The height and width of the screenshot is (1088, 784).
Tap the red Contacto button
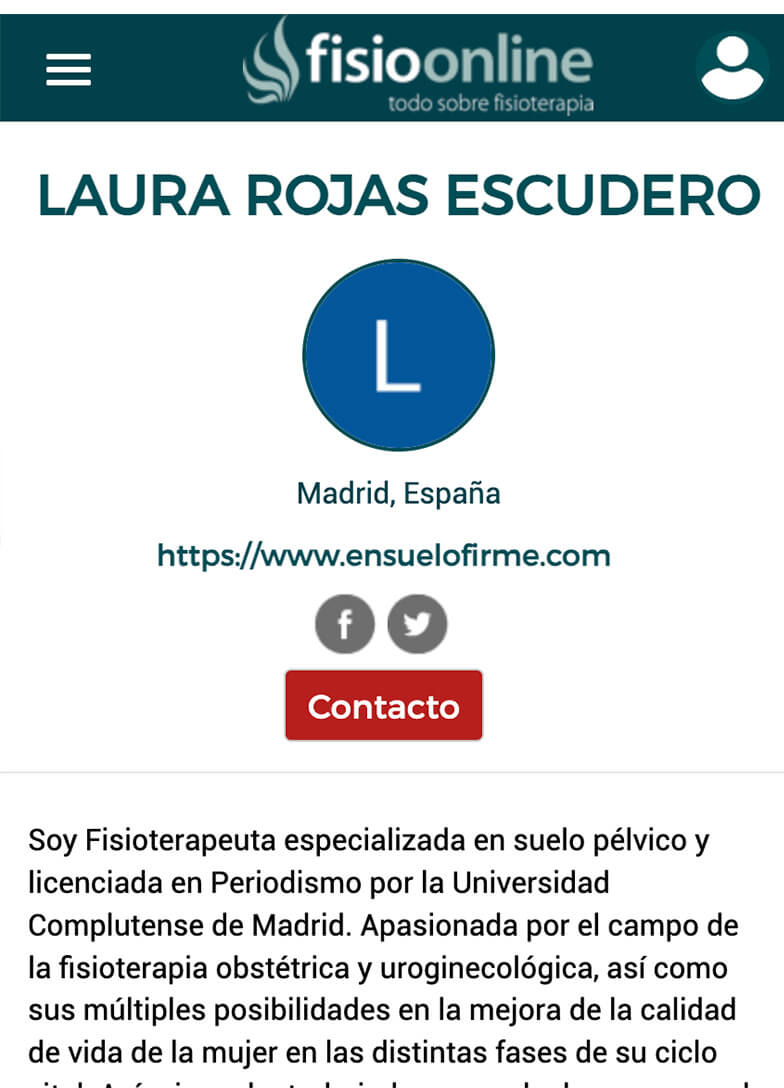coord(383,706)
